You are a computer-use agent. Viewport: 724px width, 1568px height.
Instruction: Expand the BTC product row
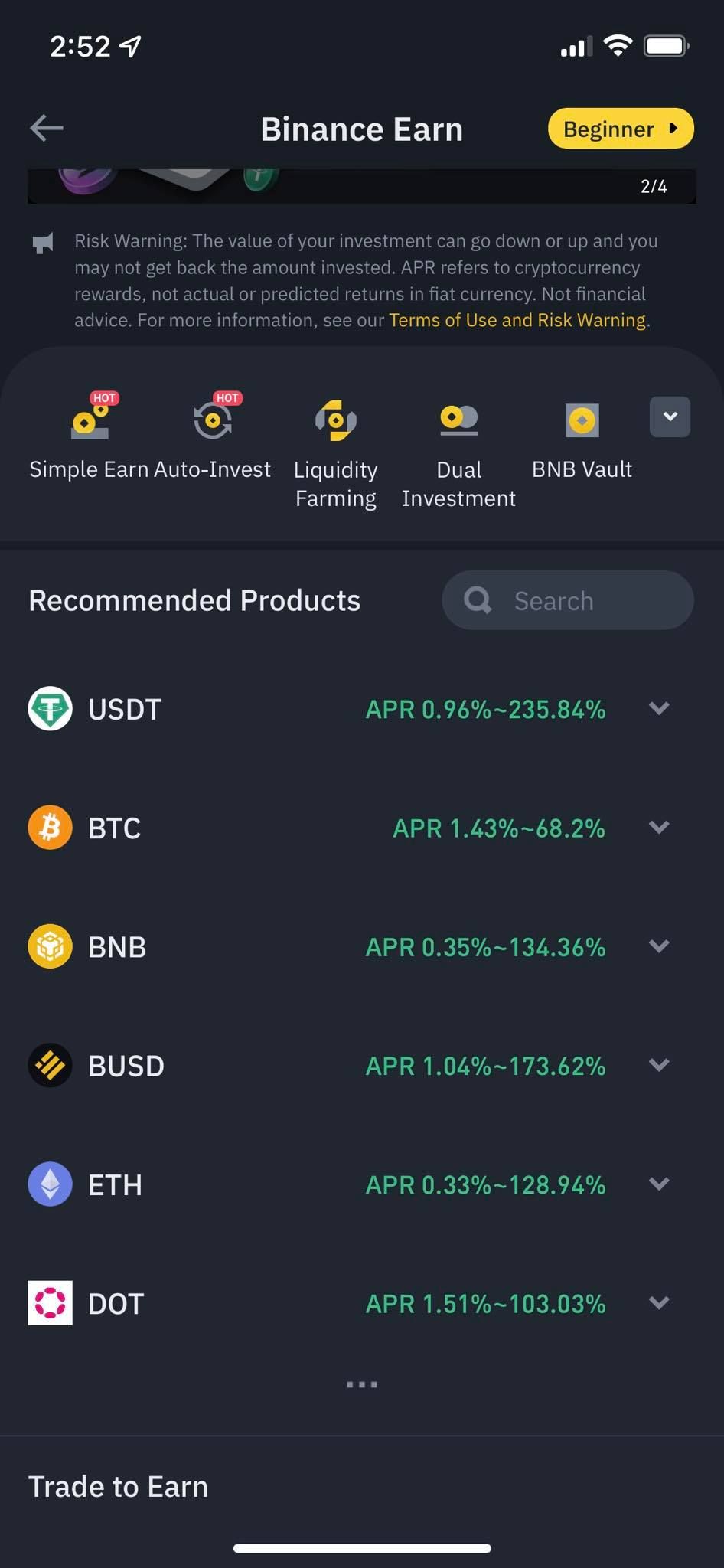(659, 828)
